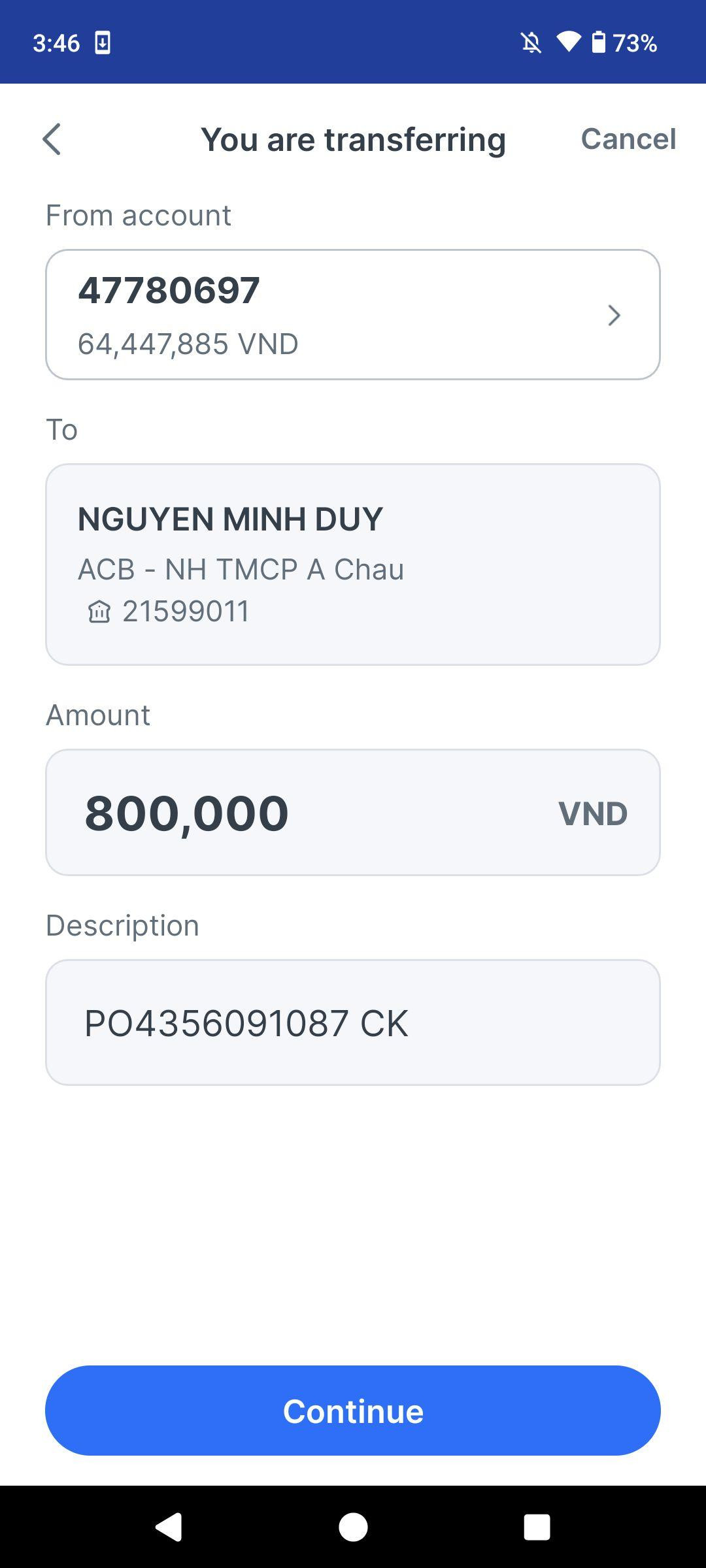706x1568 pixels.
Task: Edit the 800,000 VND amount field
Action: (x=353, y=812)
